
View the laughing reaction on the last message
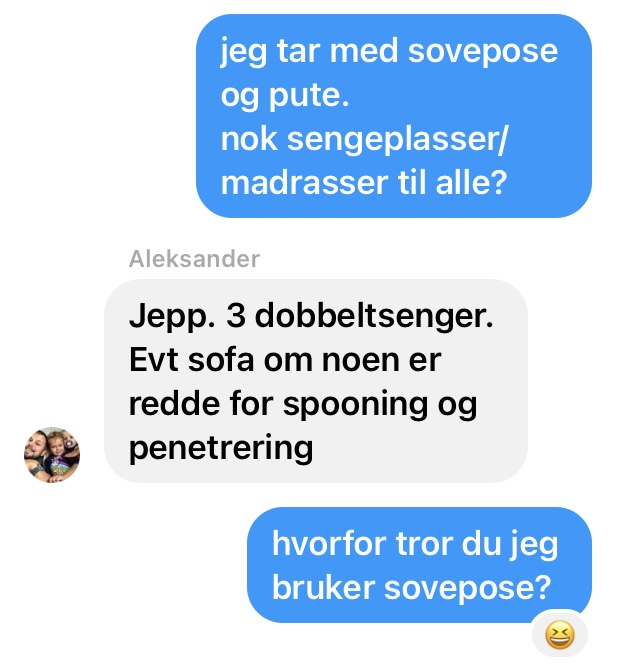560,632
